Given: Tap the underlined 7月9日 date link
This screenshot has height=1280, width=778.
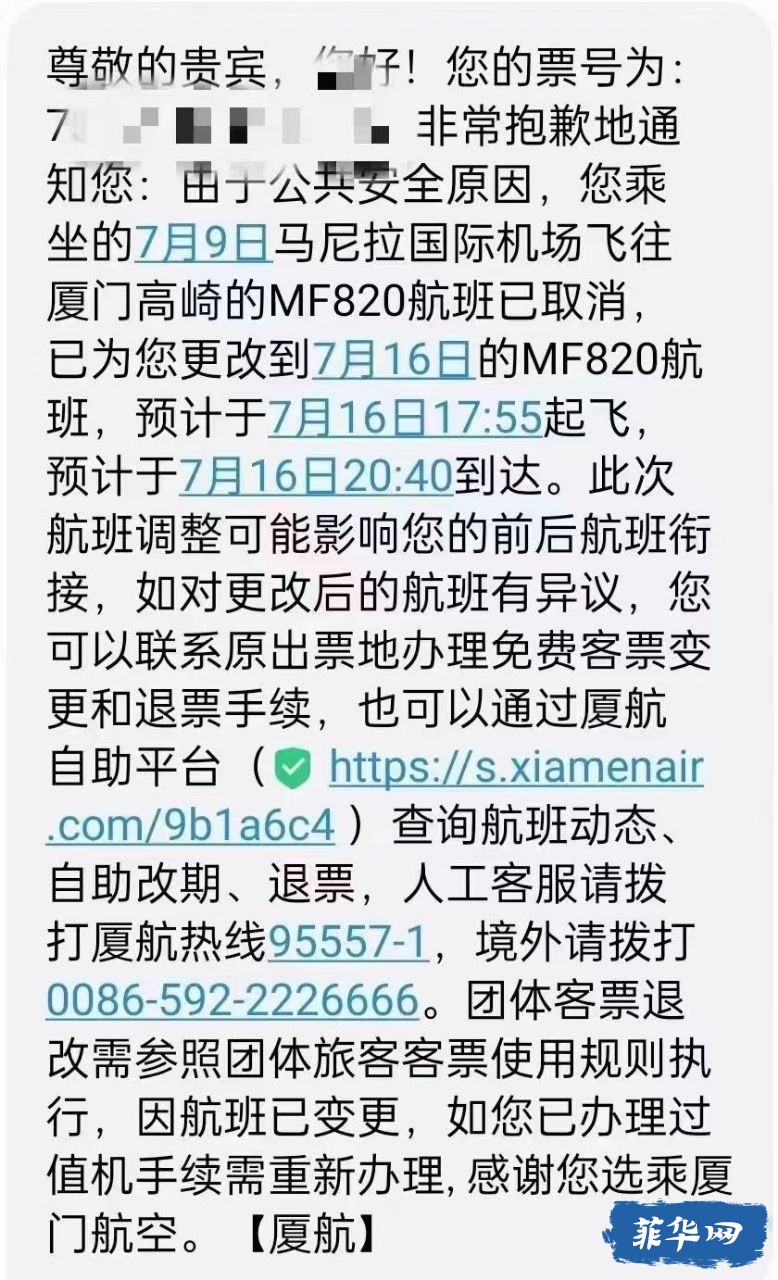Looking at the screenshot, I should tap(202, 242).
